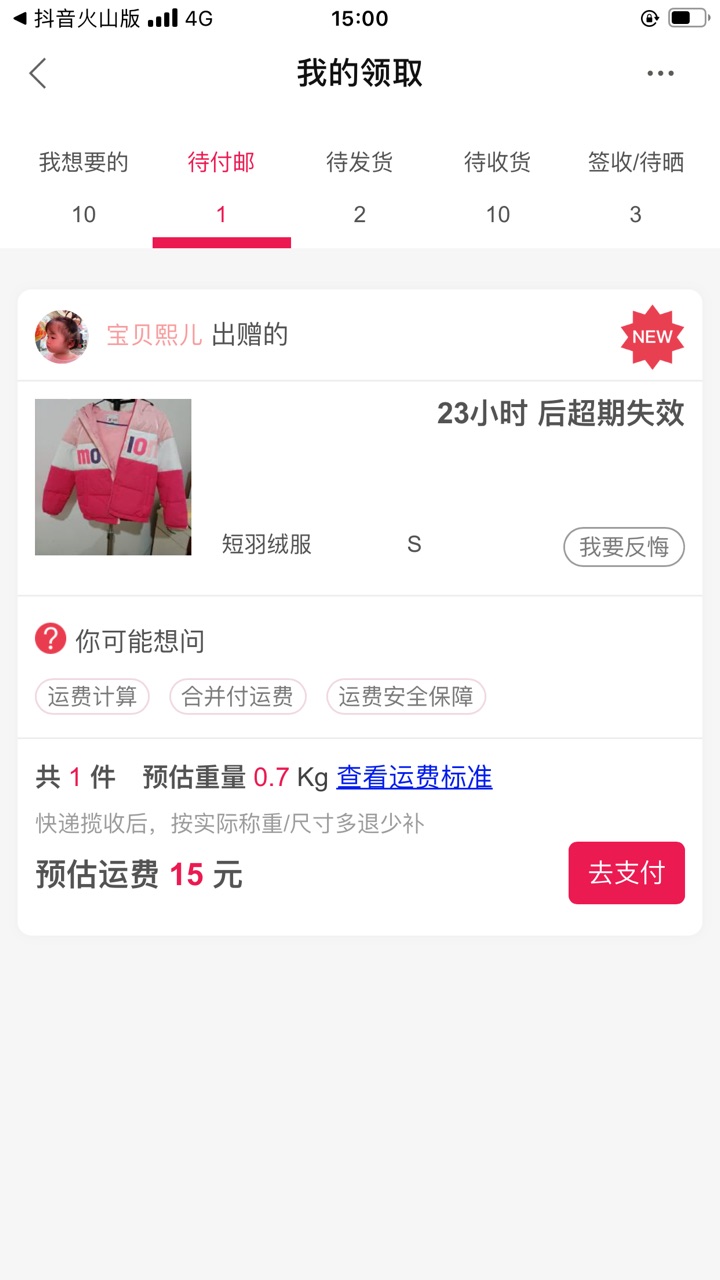Image resolution: width=720 pixels, height=1280 pixels.
Task: Open the 运费安全保障 chip
Action: (x=406, y=697)
